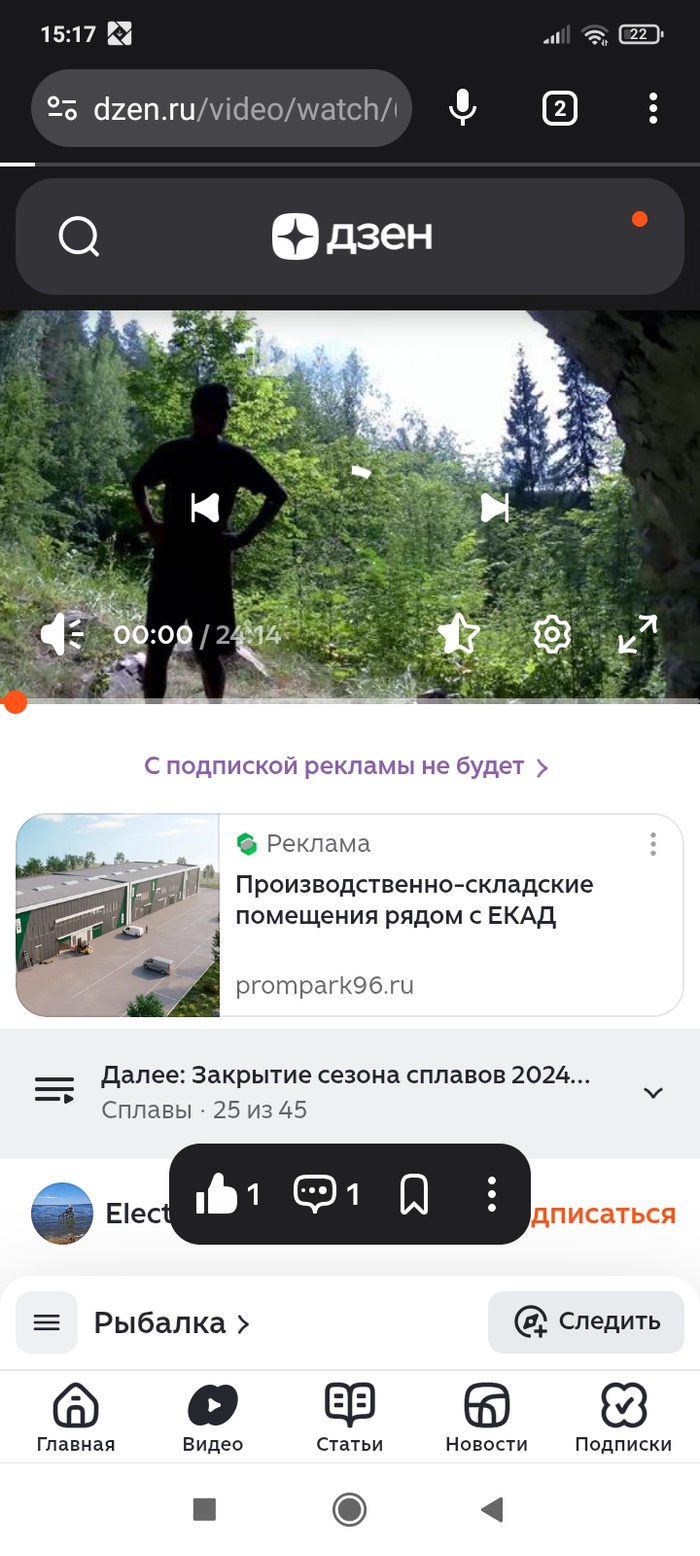Save the video to bookmarks
Image resolution: width=700 pixels, height=1556 pixels.
click(x=414, y=1194)
